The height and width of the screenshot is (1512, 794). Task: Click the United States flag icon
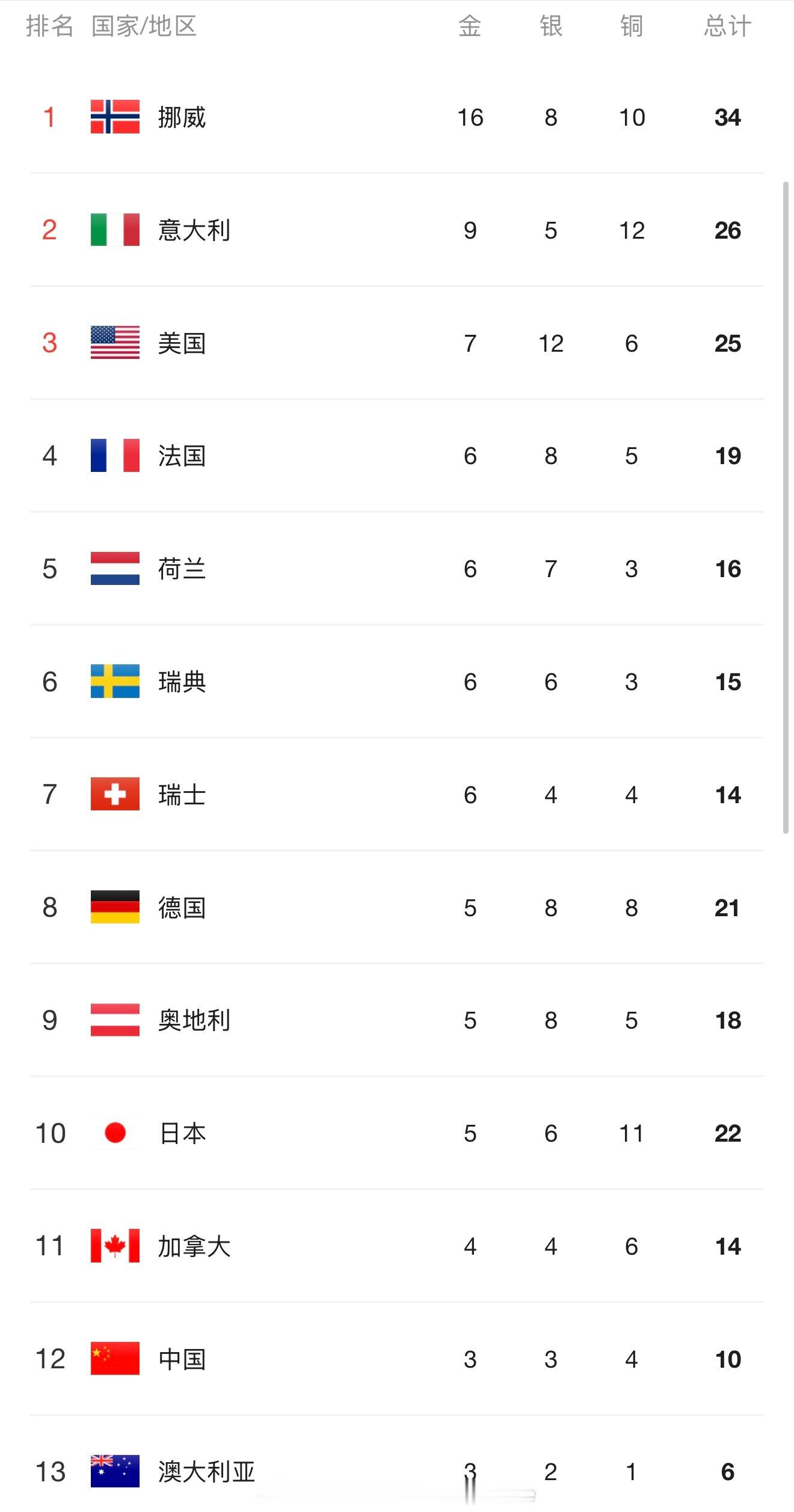[114, 343]
